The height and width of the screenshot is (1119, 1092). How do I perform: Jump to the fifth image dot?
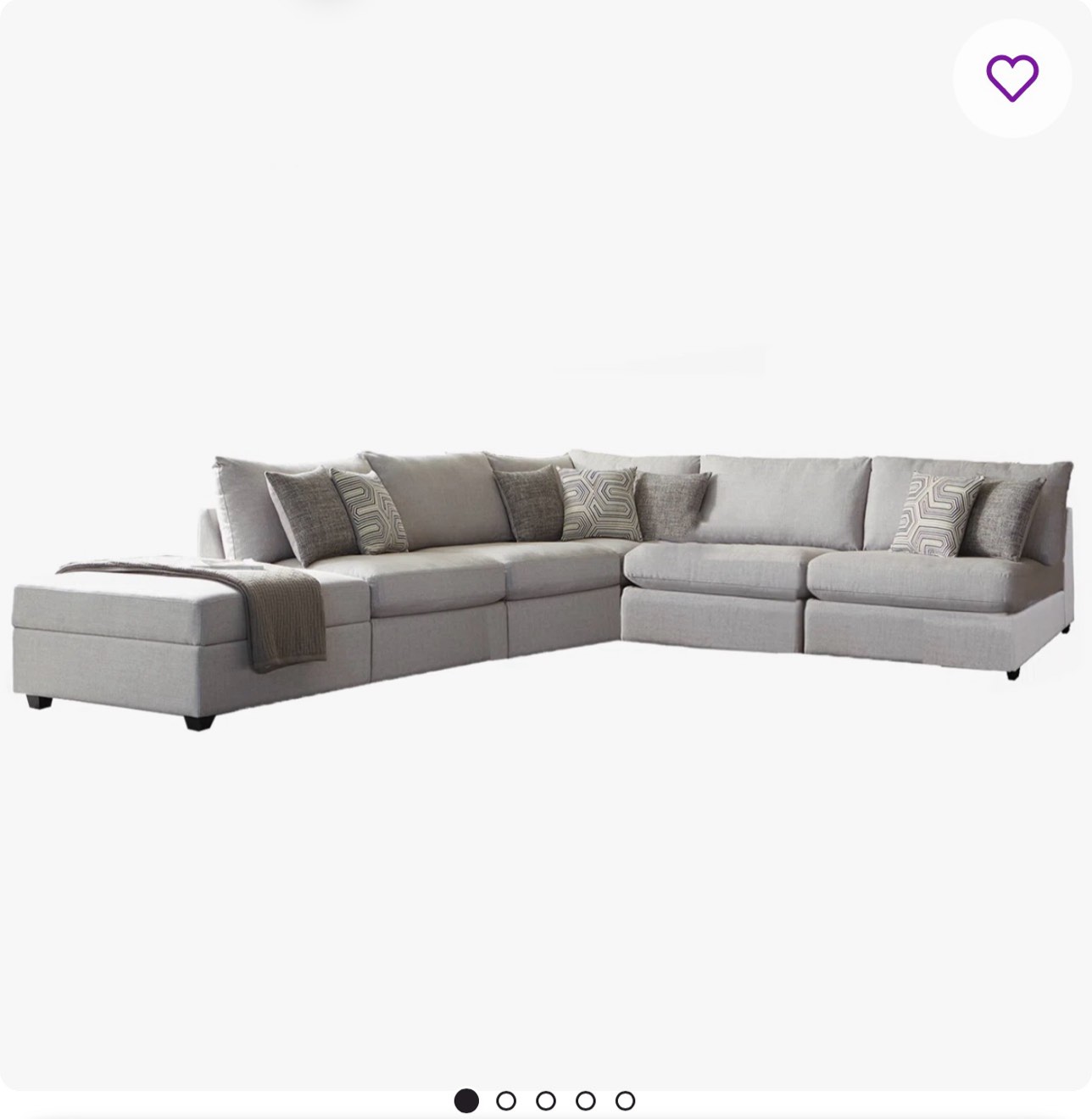coord(626,1101)
